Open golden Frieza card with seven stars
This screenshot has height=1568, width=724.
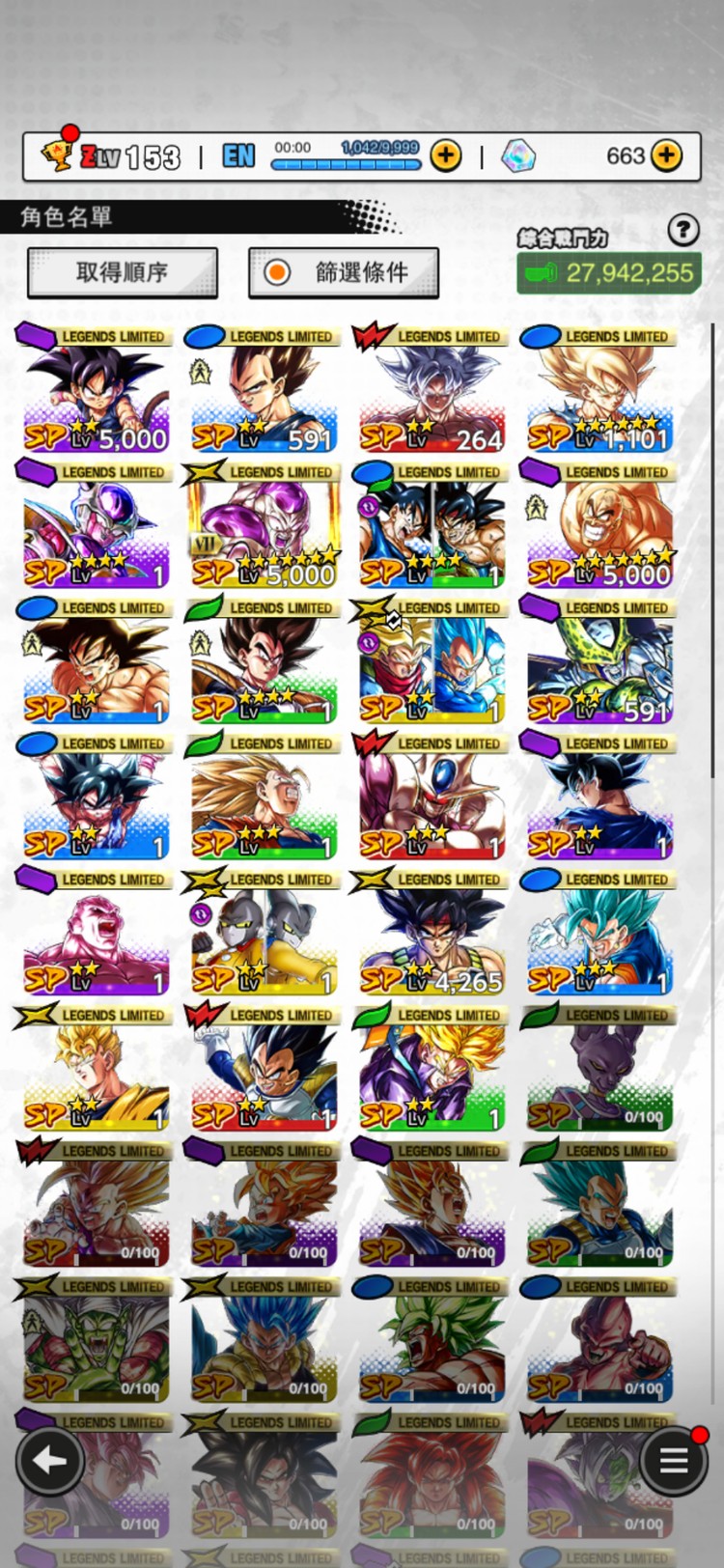click(264, 528)
